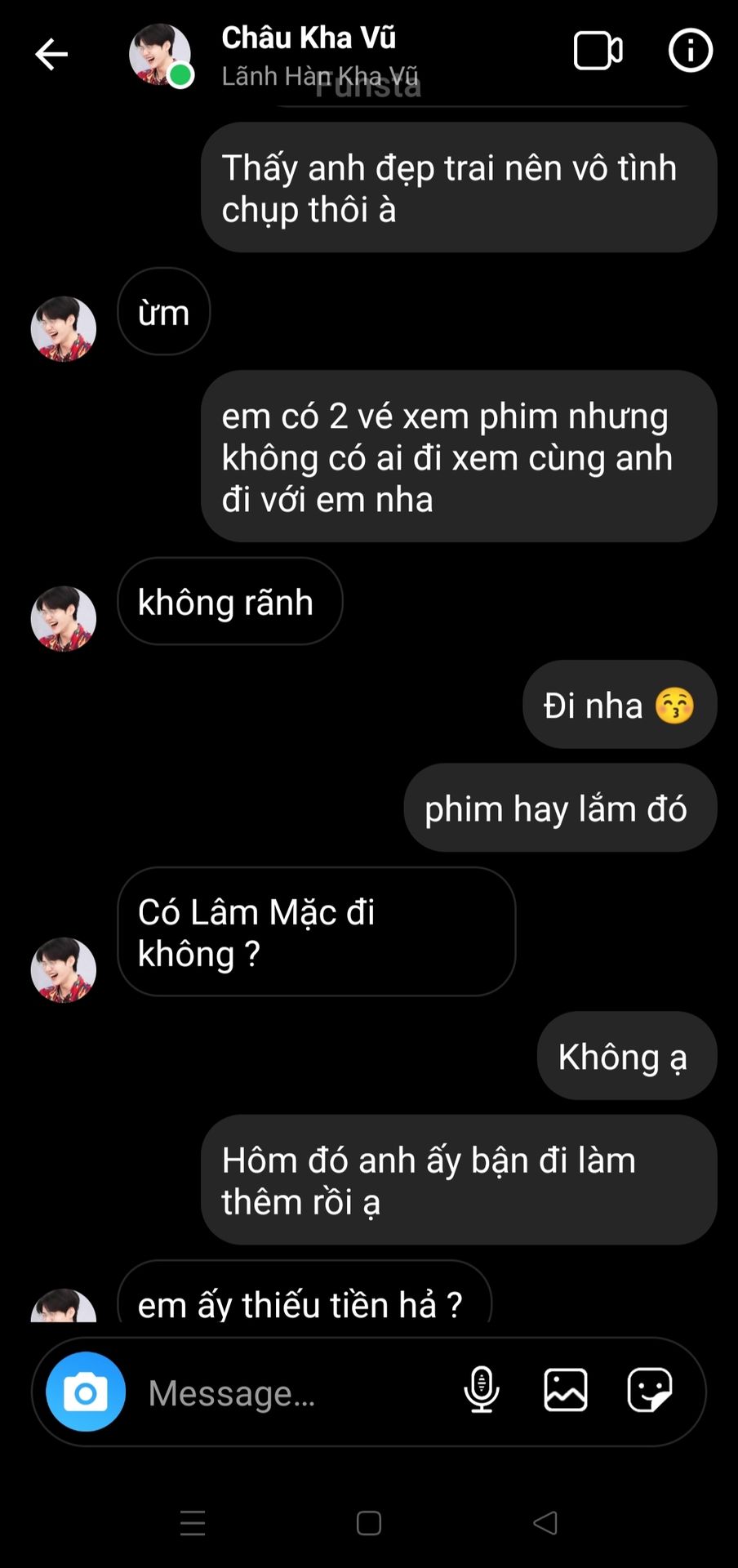The image size is (738, 1568).
Task: Tap the avatar beside "không rãnh"
Action: (x=64, y=618)
